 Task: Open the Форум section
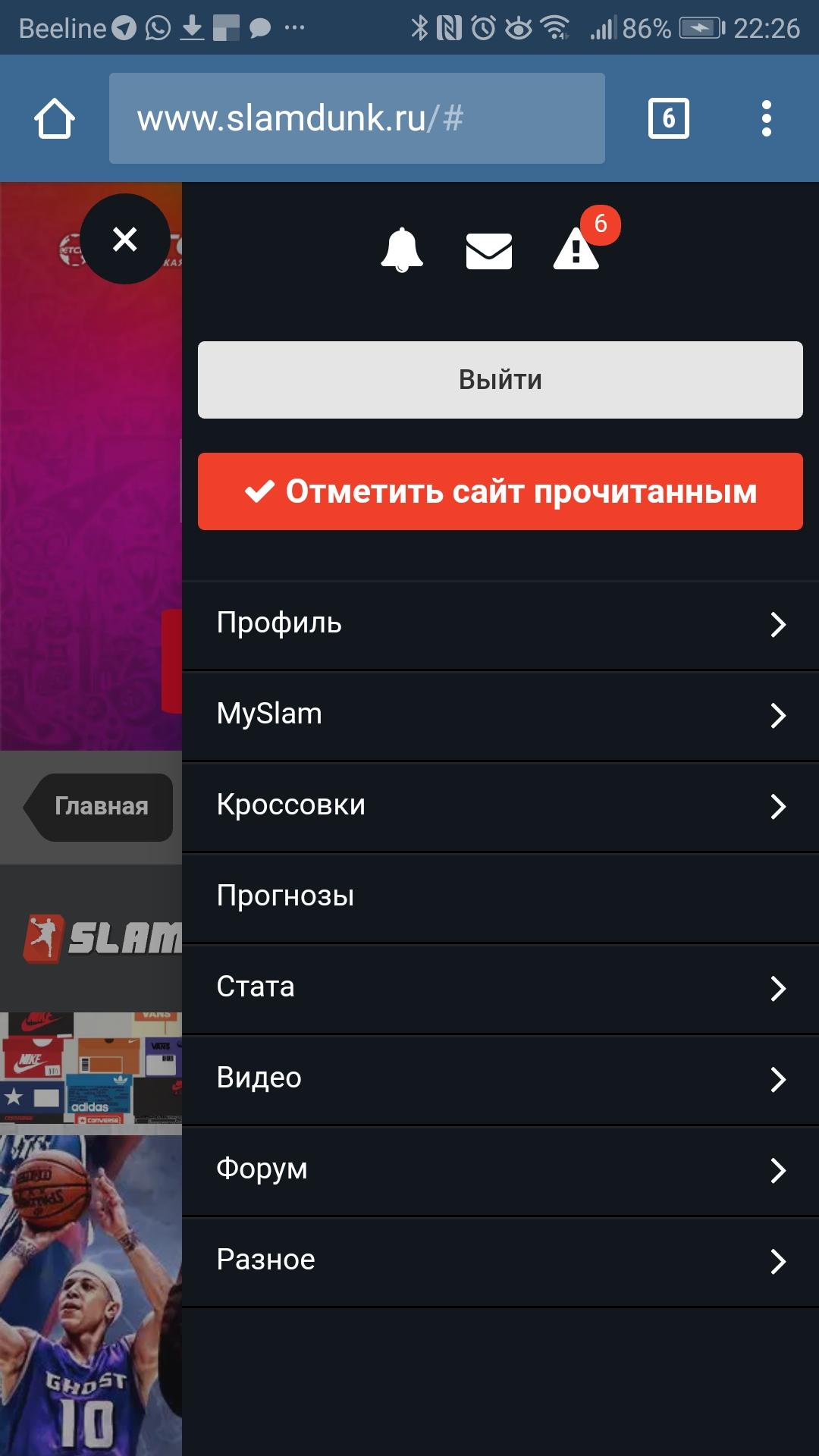(x=500, y=1170)
